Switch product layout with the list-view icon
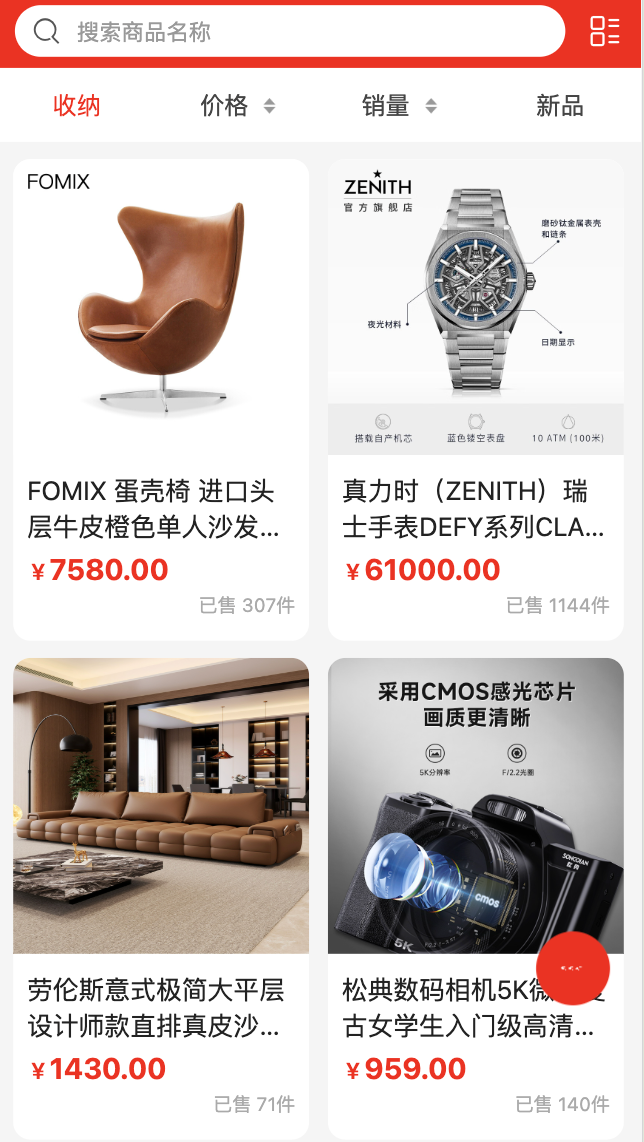The height and width of the screenshot is (1142, 644). click(605, 31)
